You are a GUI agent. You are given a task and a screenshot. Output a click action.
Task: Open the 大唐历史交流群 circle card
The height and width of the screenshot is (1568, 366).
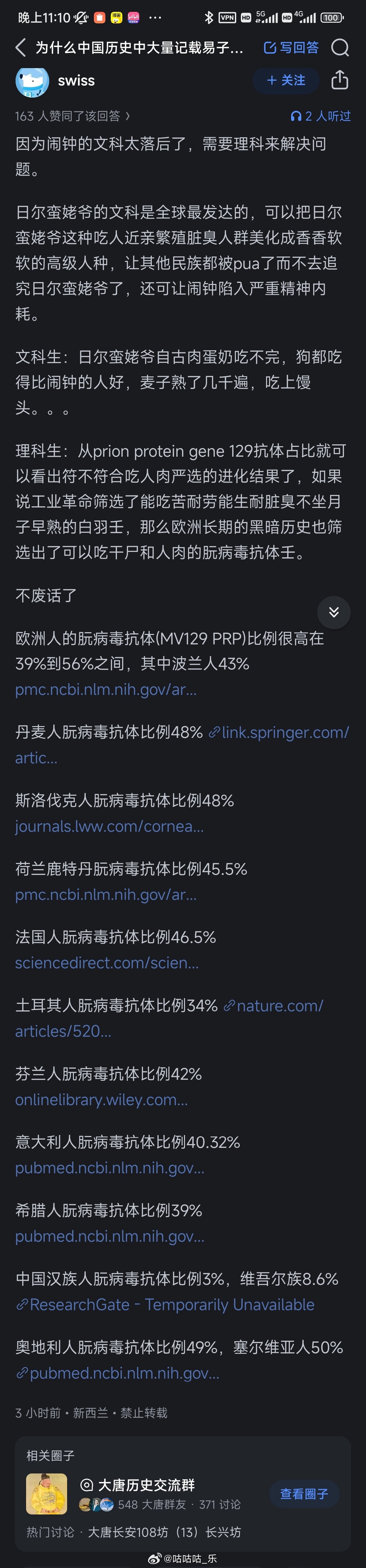(x=146, y=1485)
